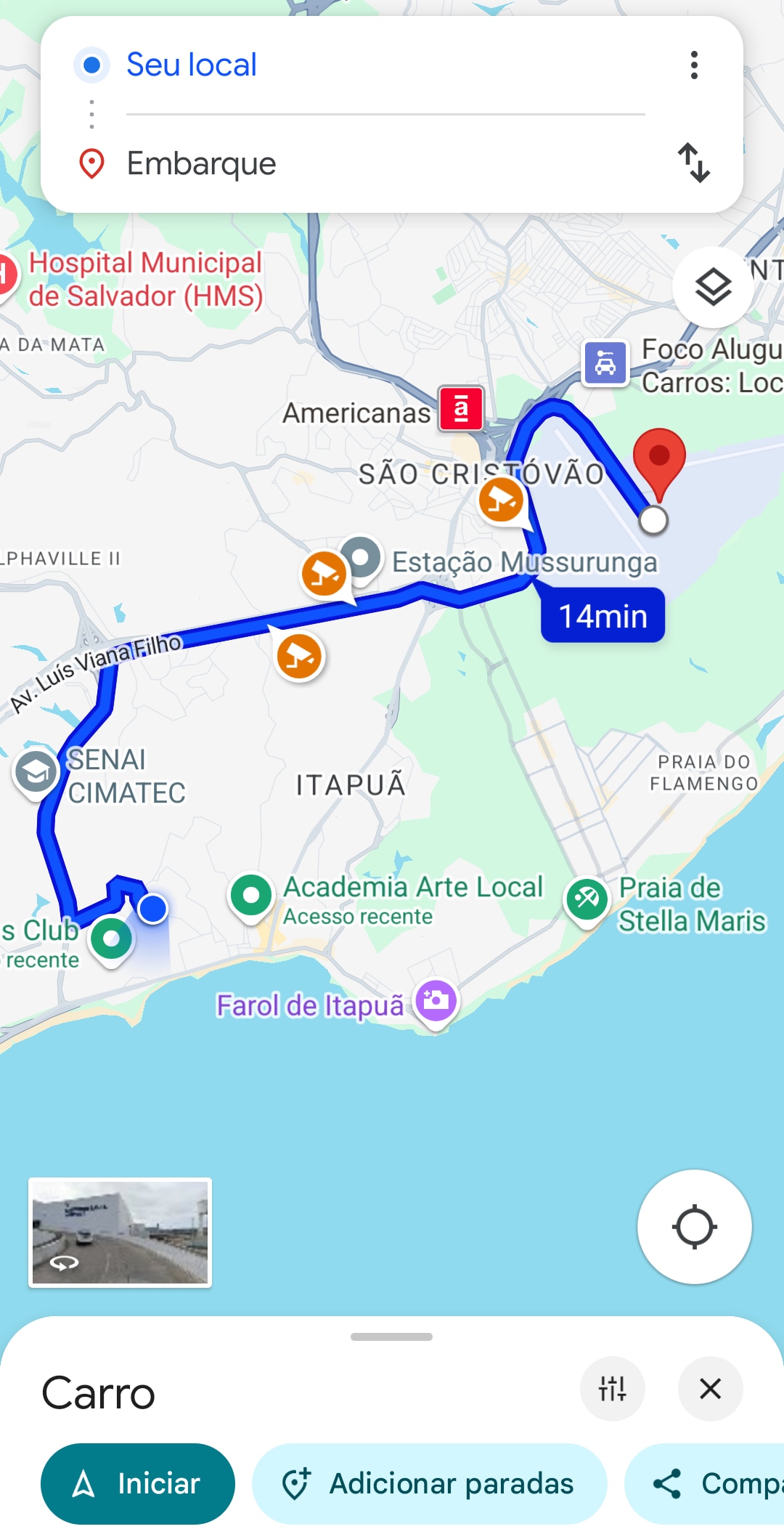Open Foco Aluguel de Carros marker
This screenshot has width=784, height=1537.
point(605,363)
